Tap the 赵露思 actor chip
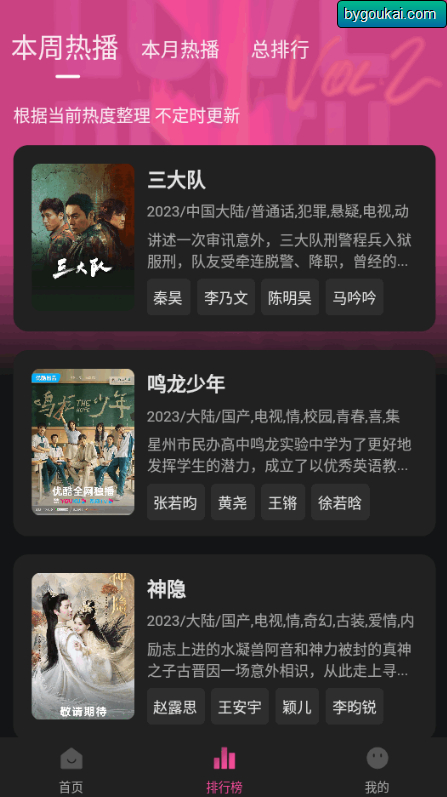447x797 pixels. [175, 706]
